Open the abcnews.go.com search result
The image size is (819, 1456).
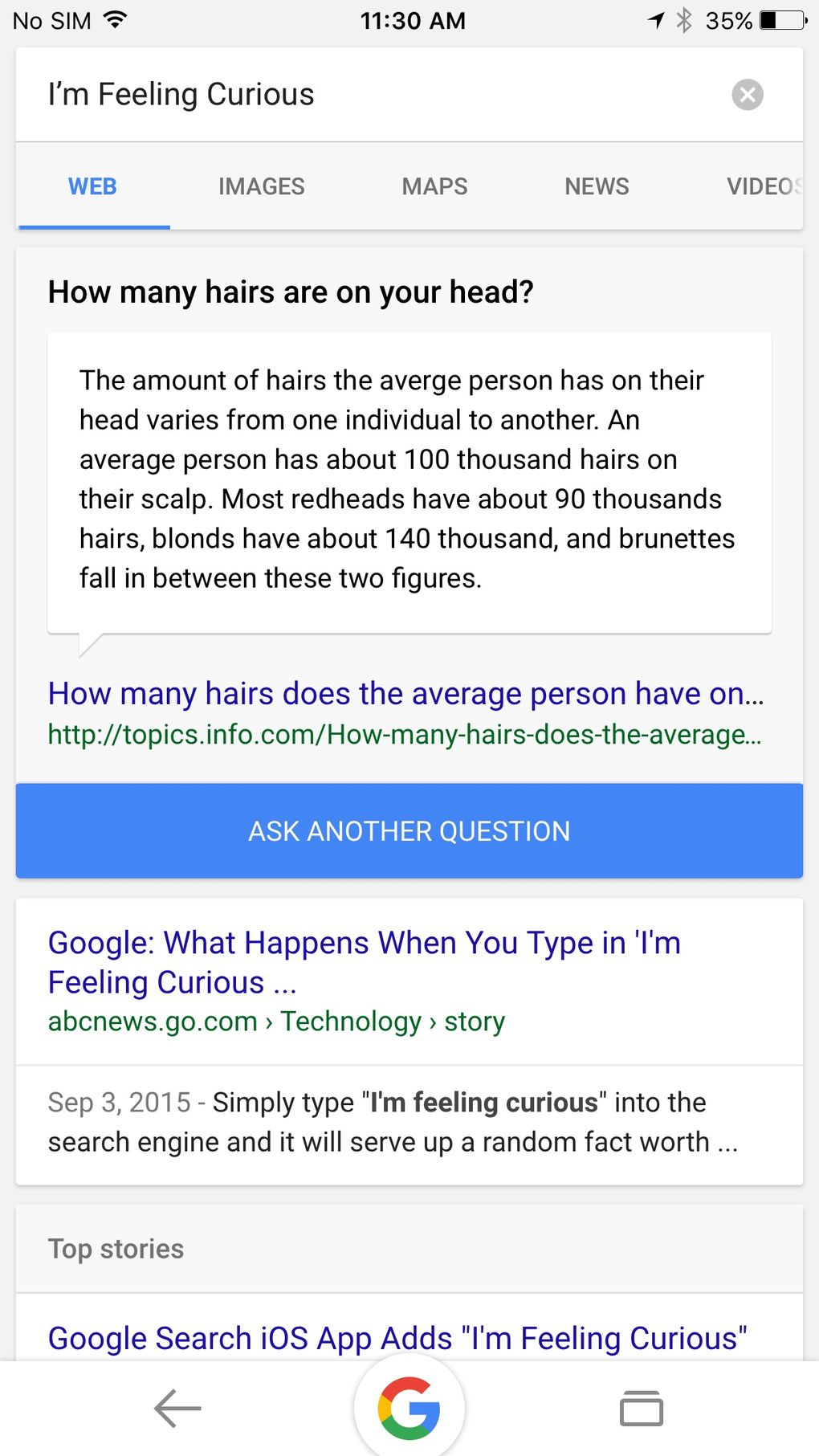(364, 962)
